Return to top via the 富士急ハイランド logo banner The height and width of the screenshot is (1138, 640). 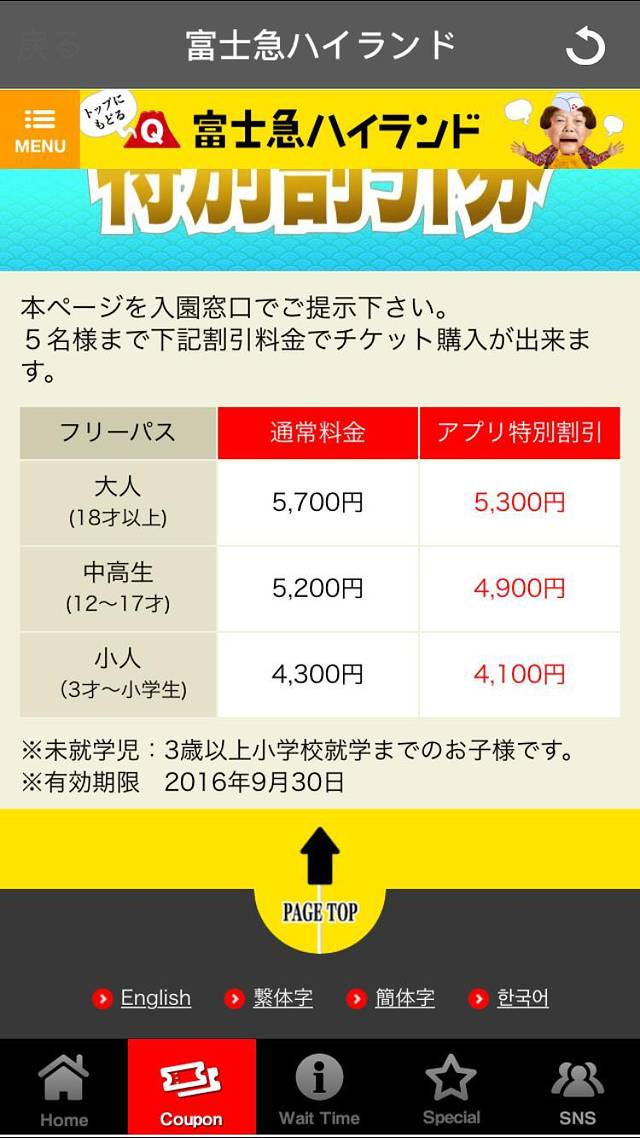click(300, 130)
